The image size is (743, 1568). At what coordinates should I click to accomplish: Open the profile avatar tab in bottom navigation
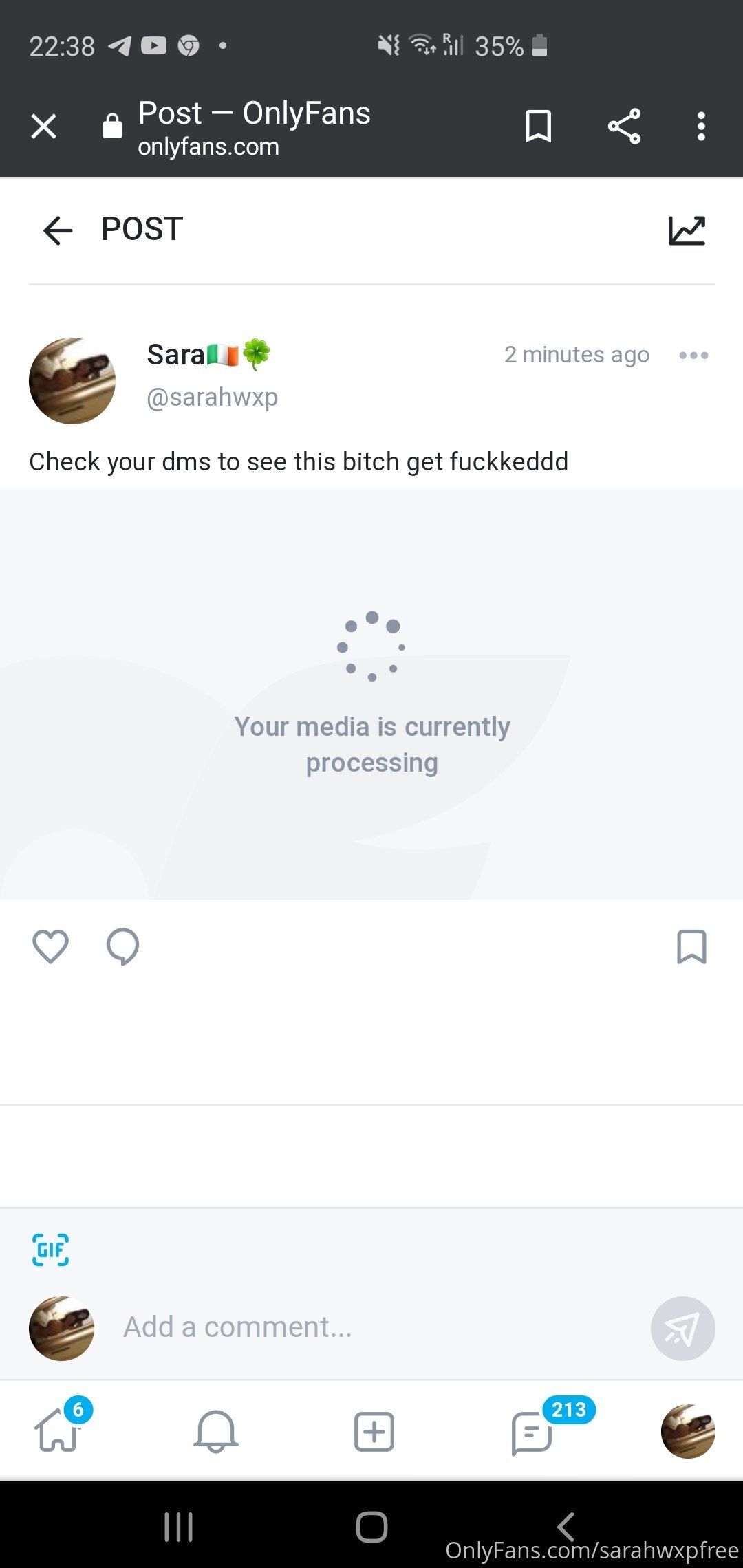tap(688, 1431)
